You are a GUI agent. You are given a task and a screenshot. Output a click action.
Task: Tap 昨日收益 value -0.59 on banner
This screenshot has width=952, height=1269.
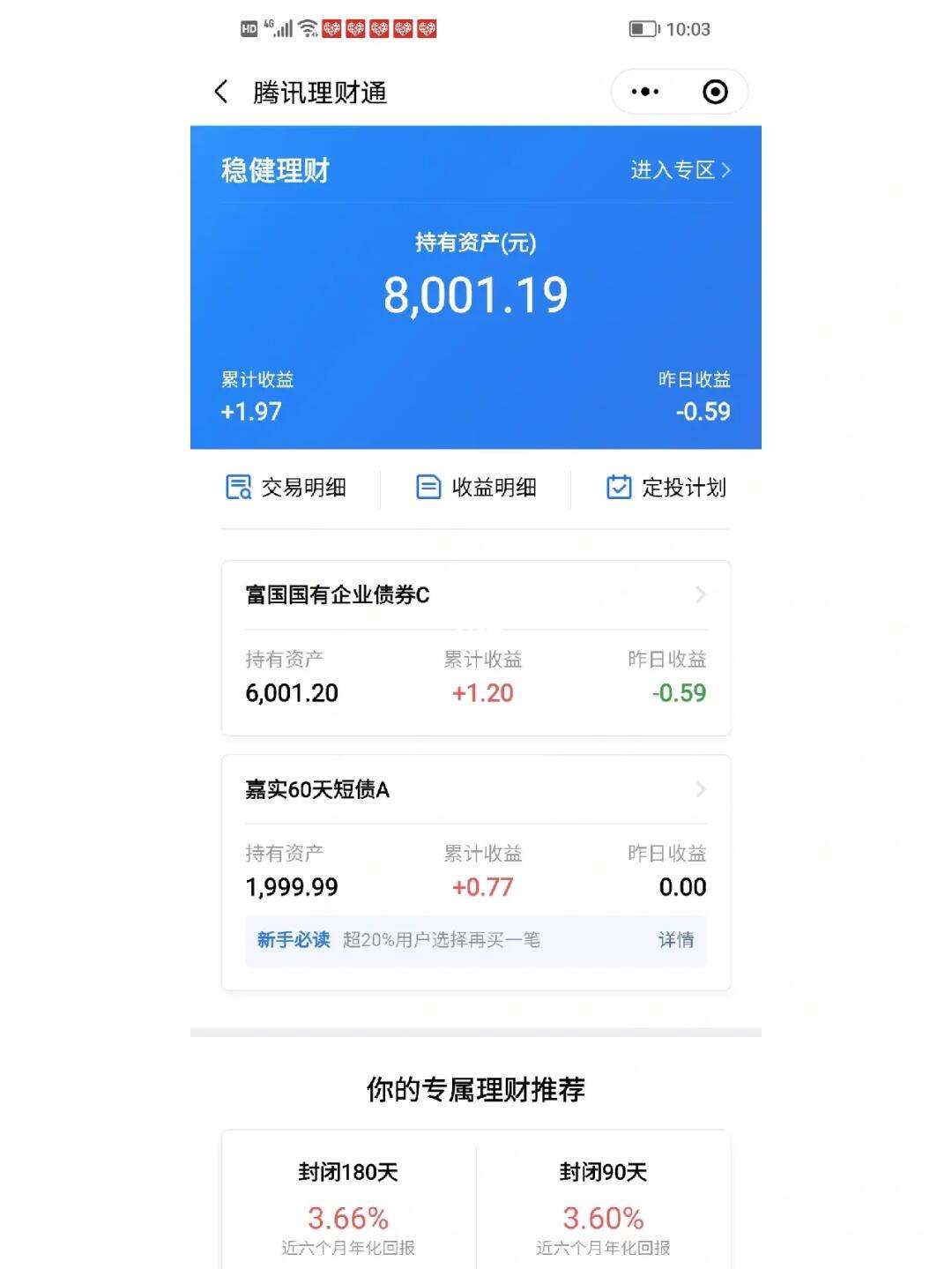point(704,412)
